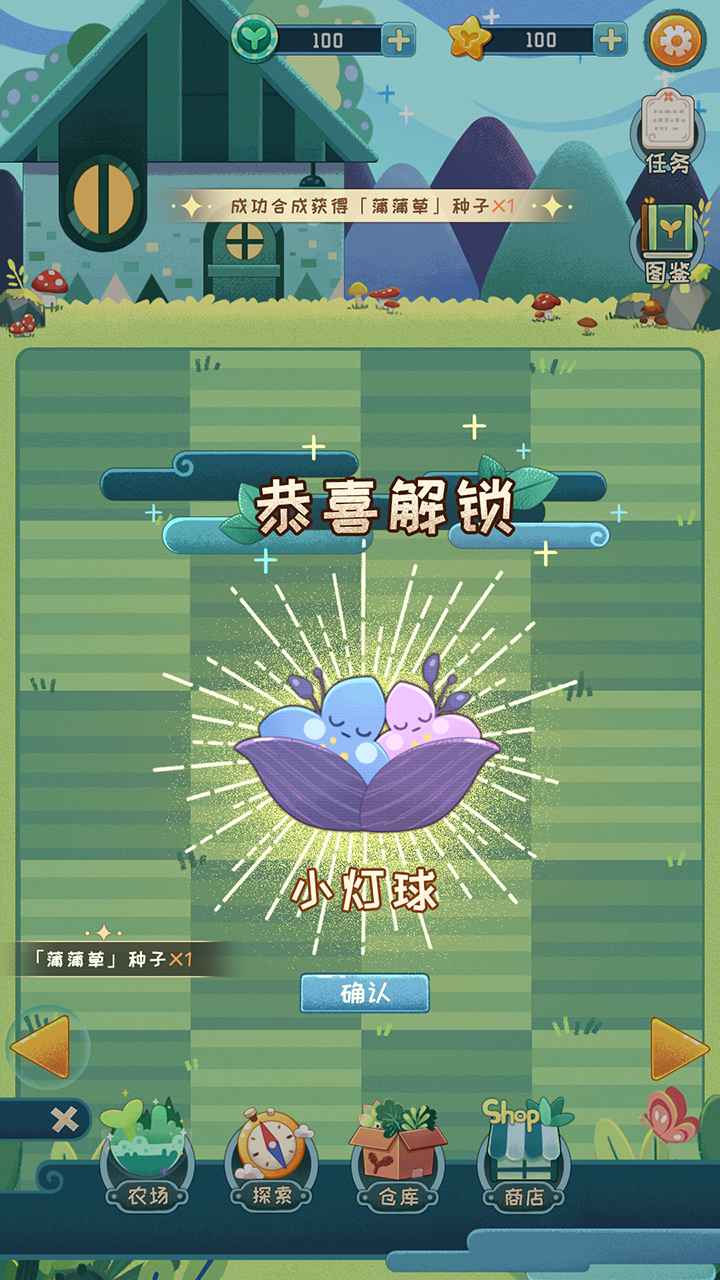Visit the 商店 shop tab
The width and height of the screenshot is (720, 1280).
pos(524,1155)
